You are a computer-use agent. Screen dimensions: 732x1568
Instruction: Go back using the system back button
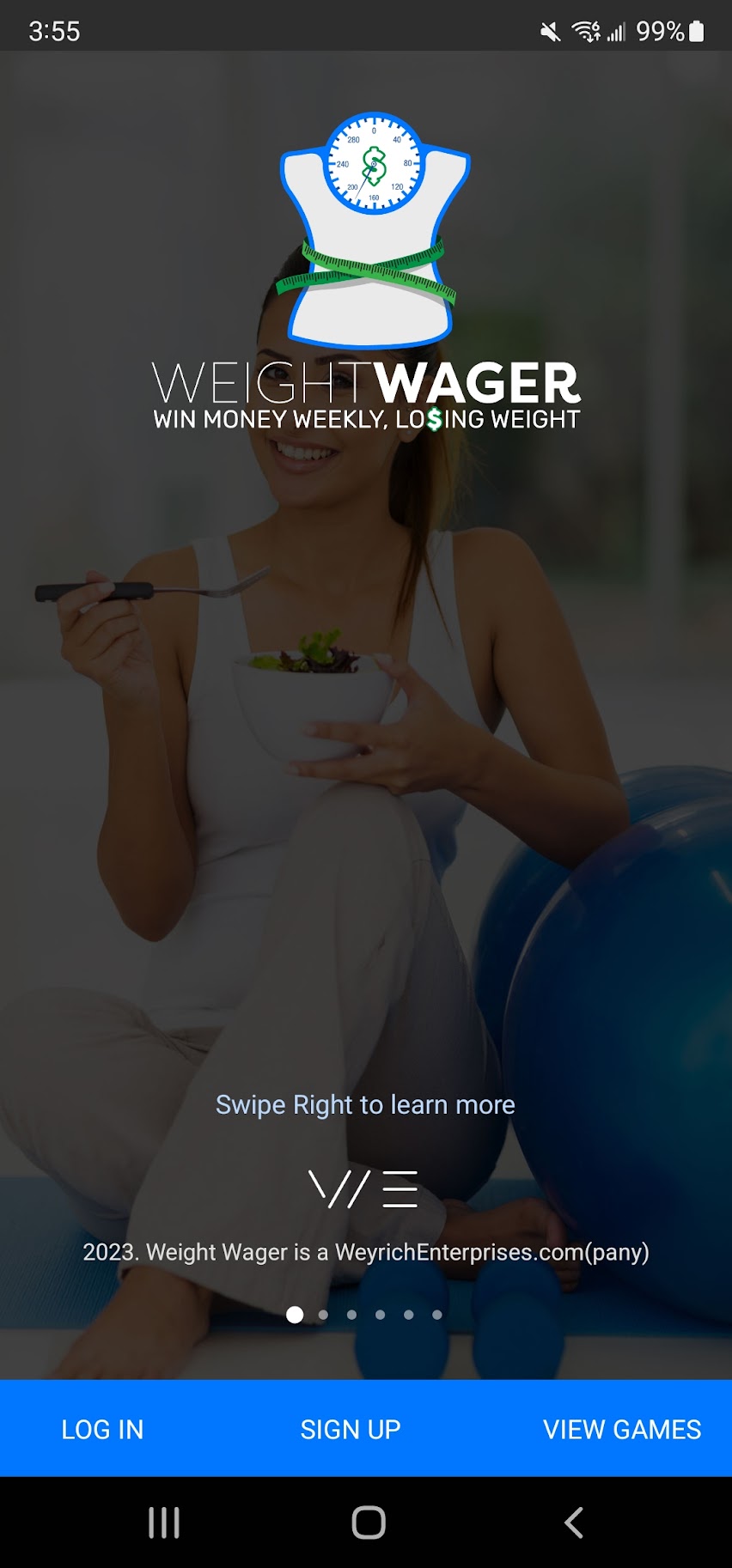[573, 1522]
